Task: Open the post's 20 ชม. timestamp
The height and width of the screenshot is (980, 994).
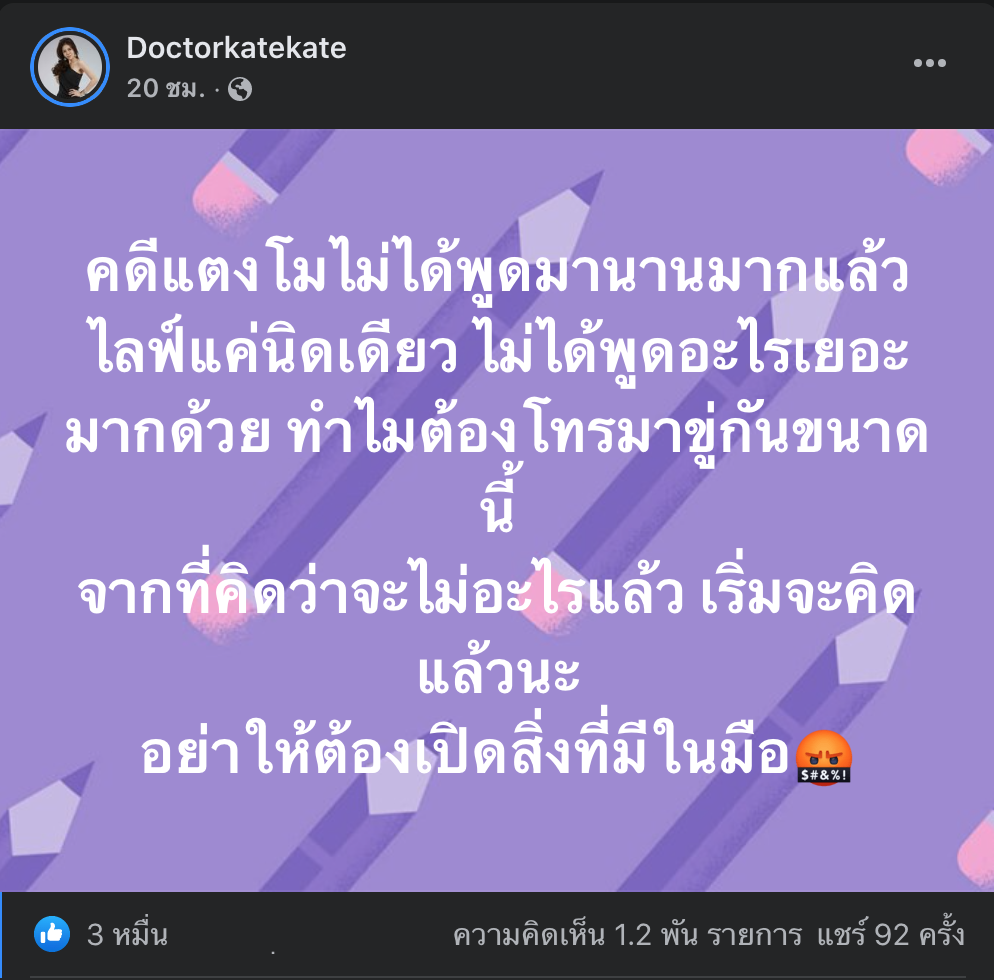Action: [165, 89]
